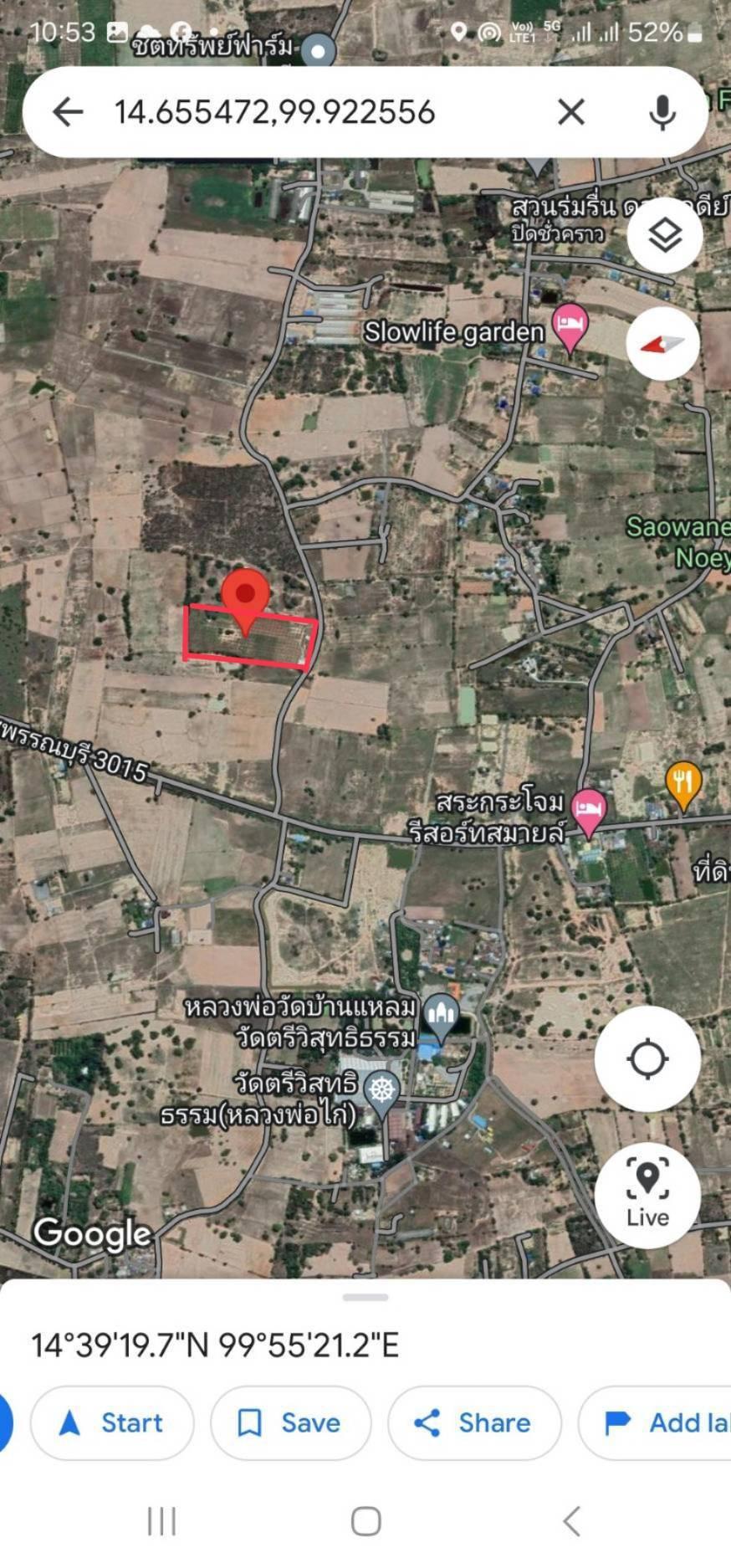The width and height of the screenshot is (731, 1568).
Task: Expand the bottom sheet handle
Action: (x=365, y=1297)
